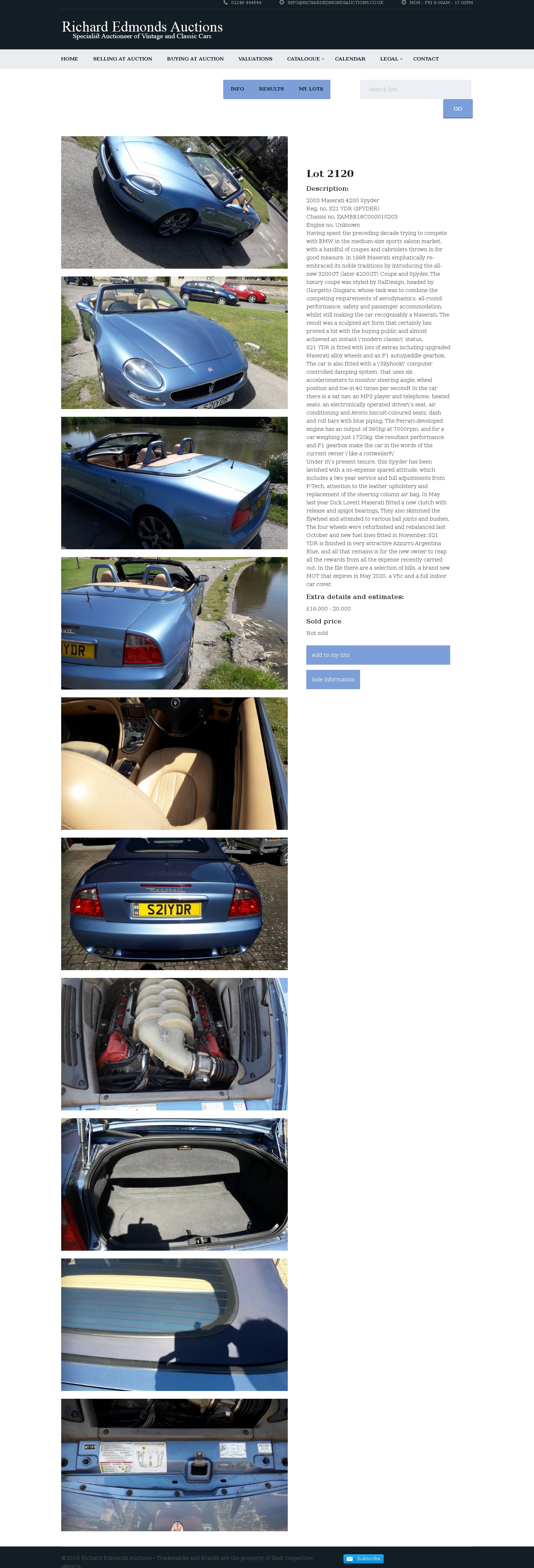Enlarge the engine bay photo
This screenshot has width=534, height=1568.
tap(174, 1043)
